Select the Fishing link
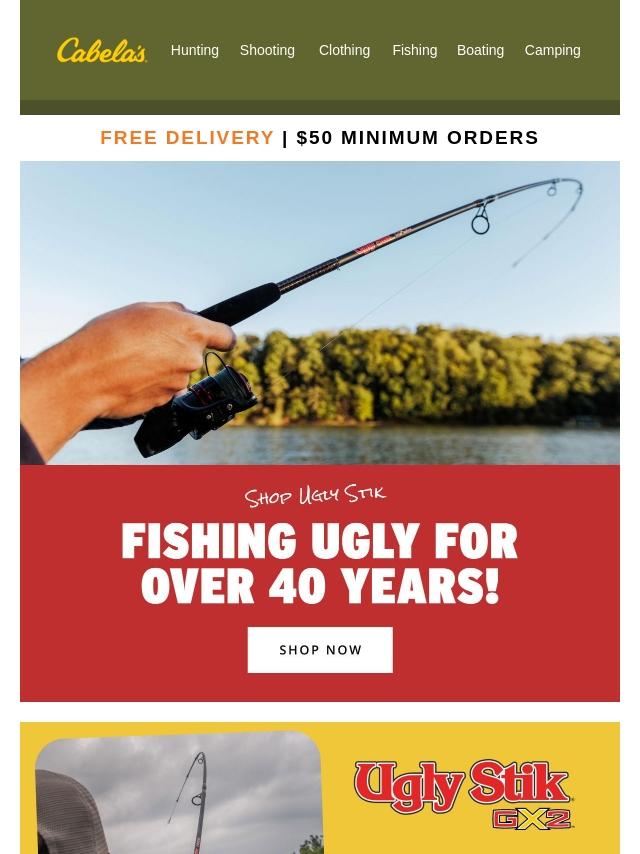 click(x=414, y=50)
